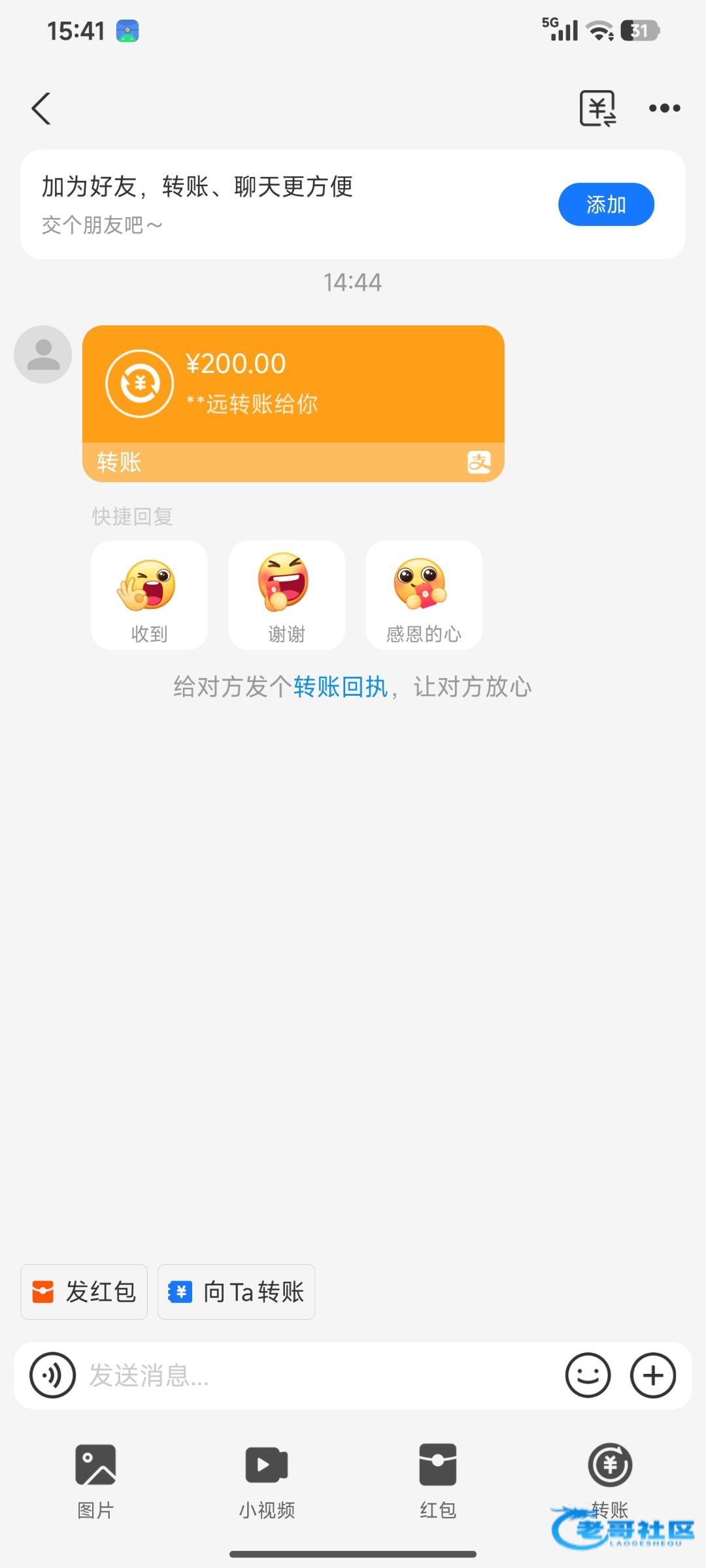Open the 转账回执 link
This screenshot has width=706, height=1568.
pyautogui.click(x=340, y=687)
